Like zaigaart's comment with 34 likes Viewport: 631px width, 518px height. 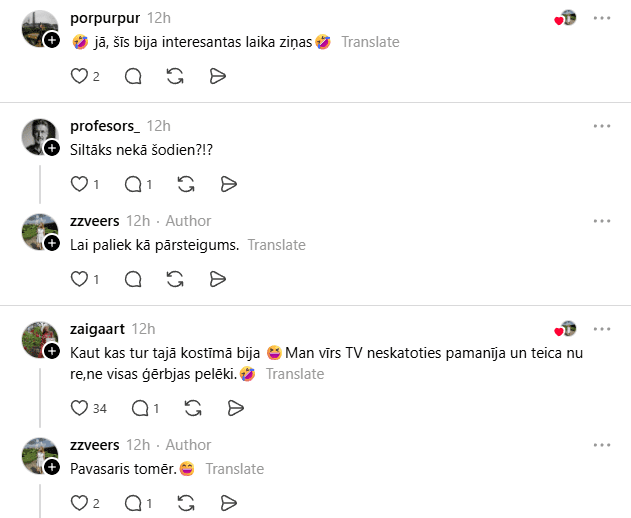tap(80, 408)
